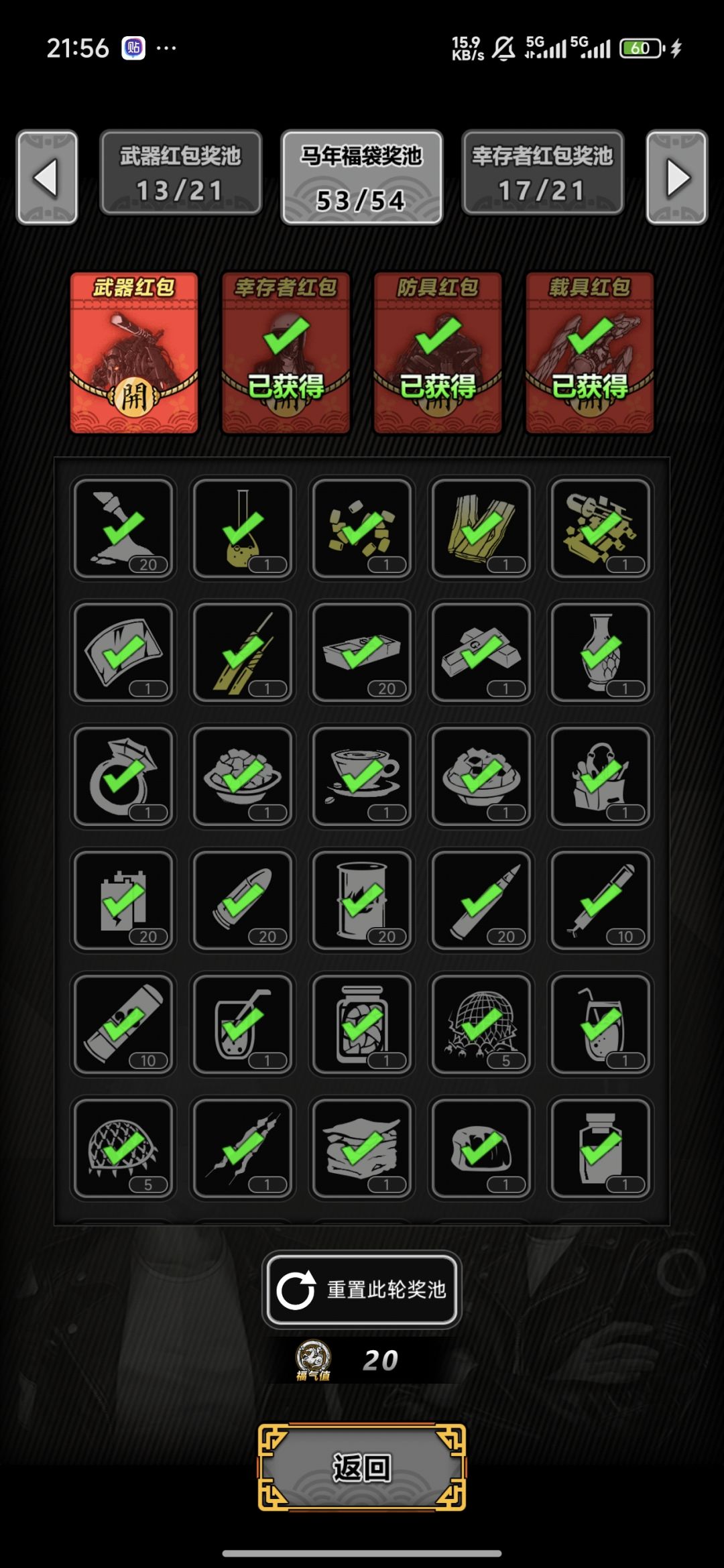724x1568 pixels.
Task: Tap the 返回 button to go back
Action: (x=362, y=1467)
